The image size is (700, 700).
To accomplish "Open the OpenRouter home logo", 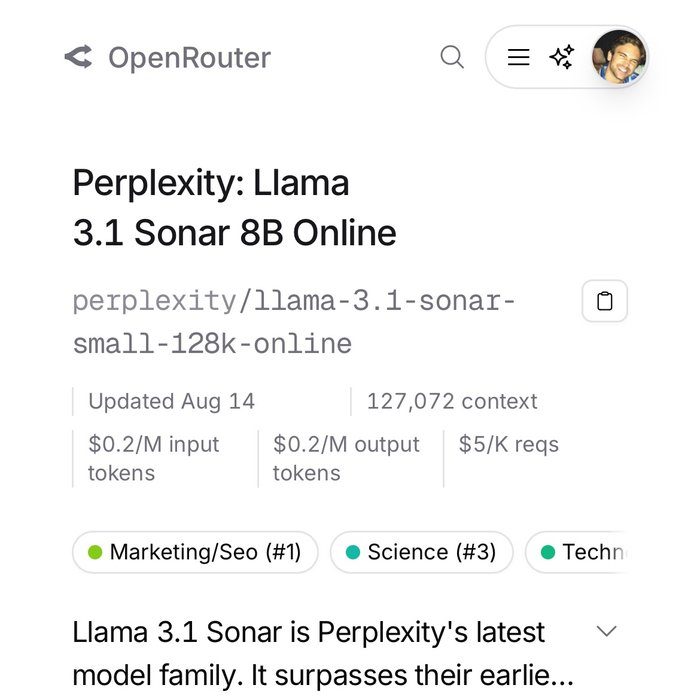I will coord(167,58).
